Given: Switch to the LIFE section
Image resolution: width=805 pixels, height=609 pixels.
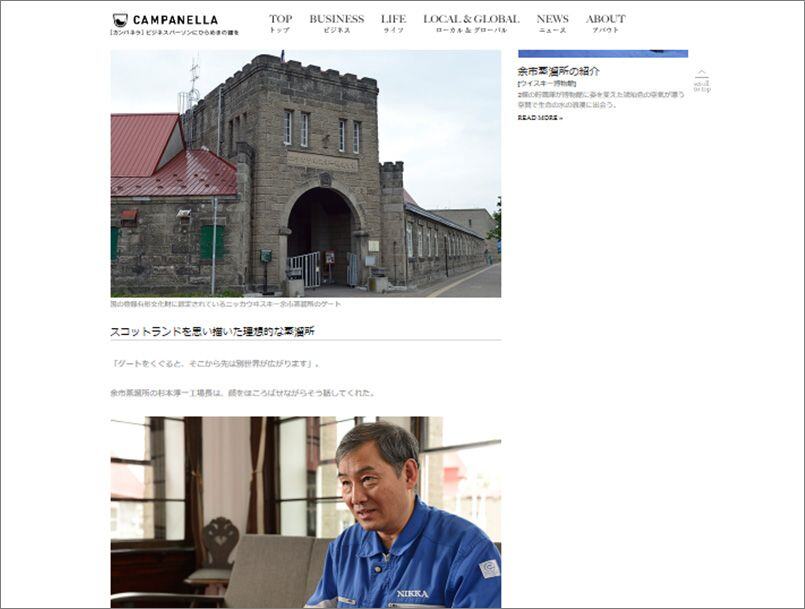Looking at the screenshot, I should coord(393,22).
